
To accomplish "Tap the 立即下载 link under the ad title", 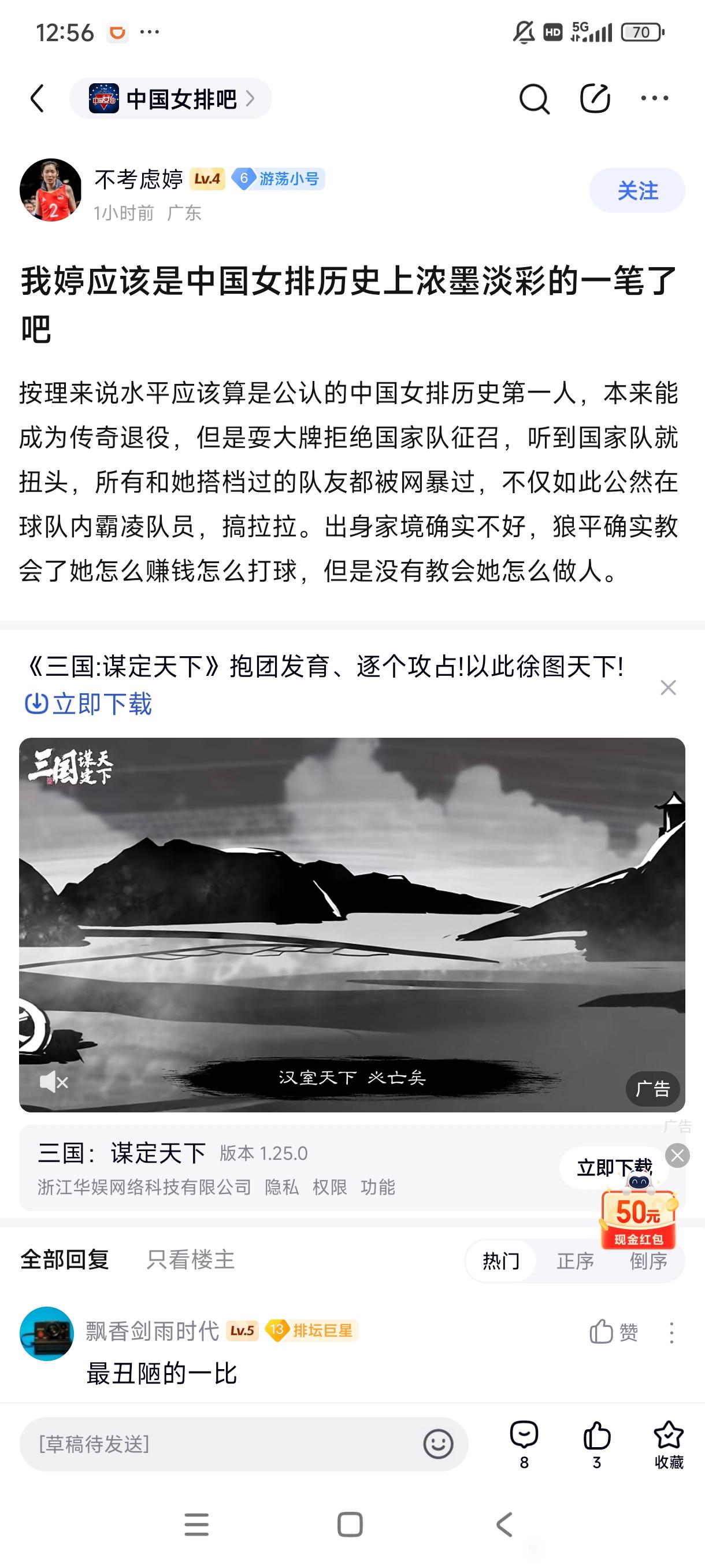I will point(88,704).
